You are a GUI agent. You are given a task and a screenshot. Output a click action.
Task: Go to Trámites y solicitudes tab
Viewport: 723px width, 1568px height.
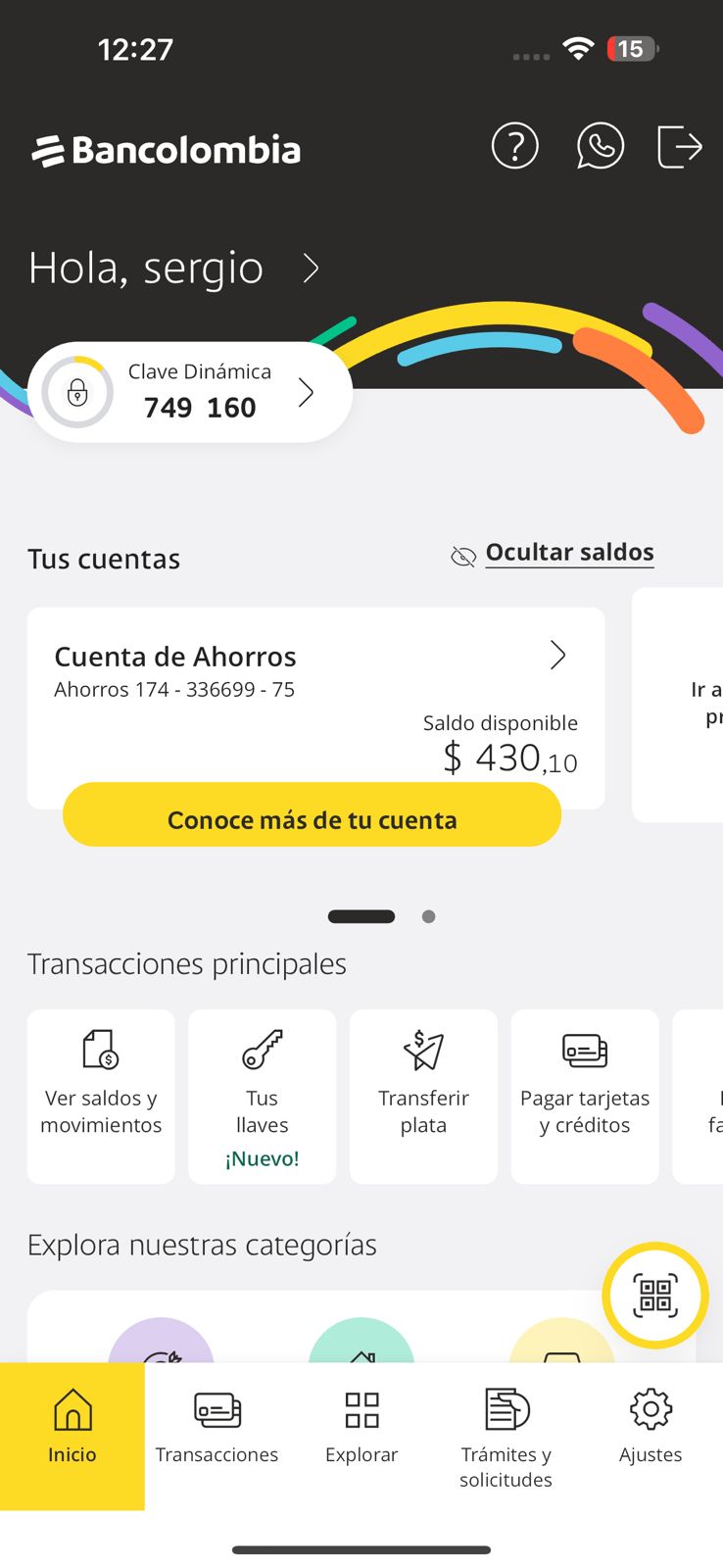(506, 1435)
